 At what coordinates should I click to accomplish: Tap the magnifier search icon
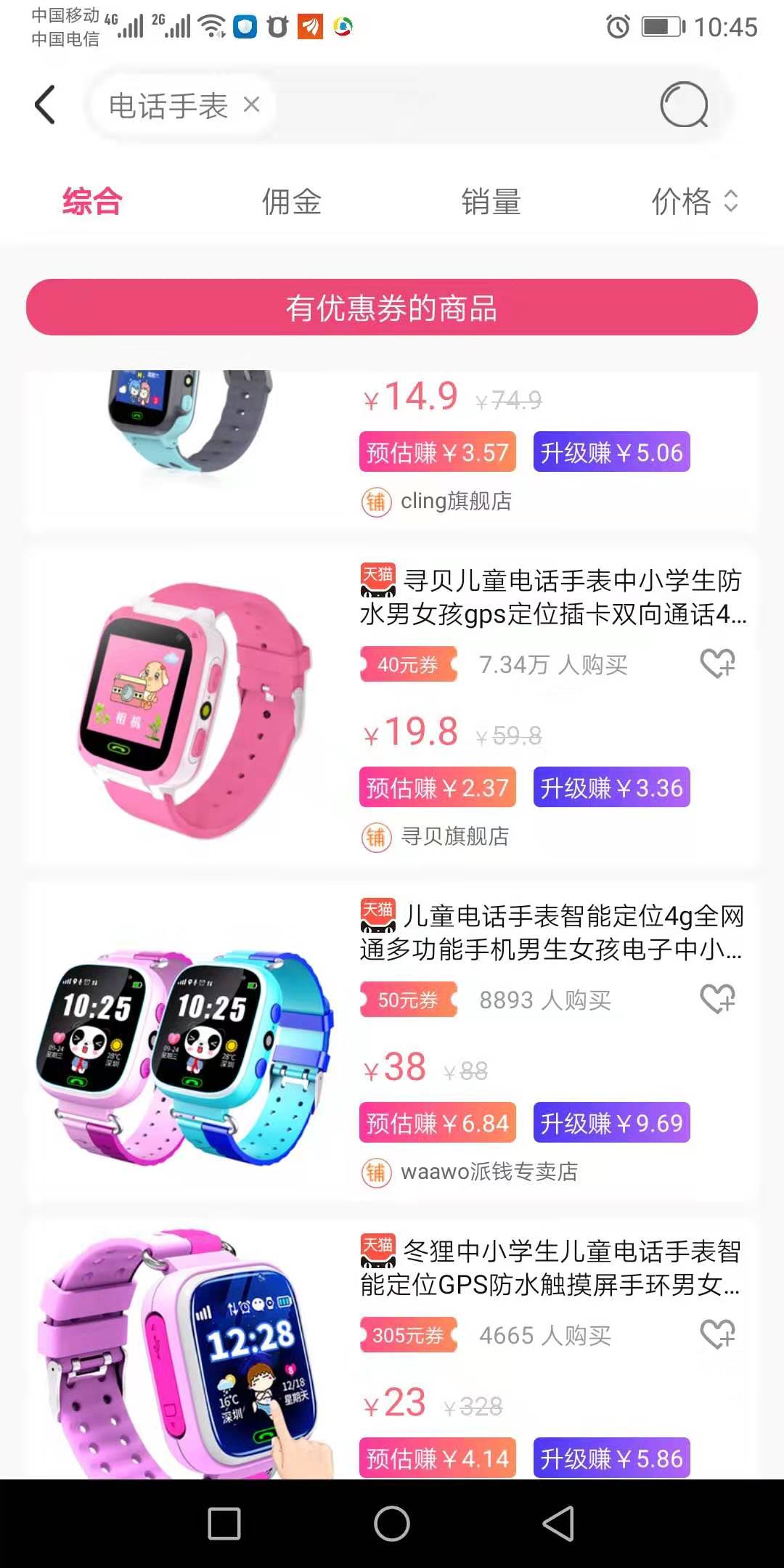click(x=684, y=105)
